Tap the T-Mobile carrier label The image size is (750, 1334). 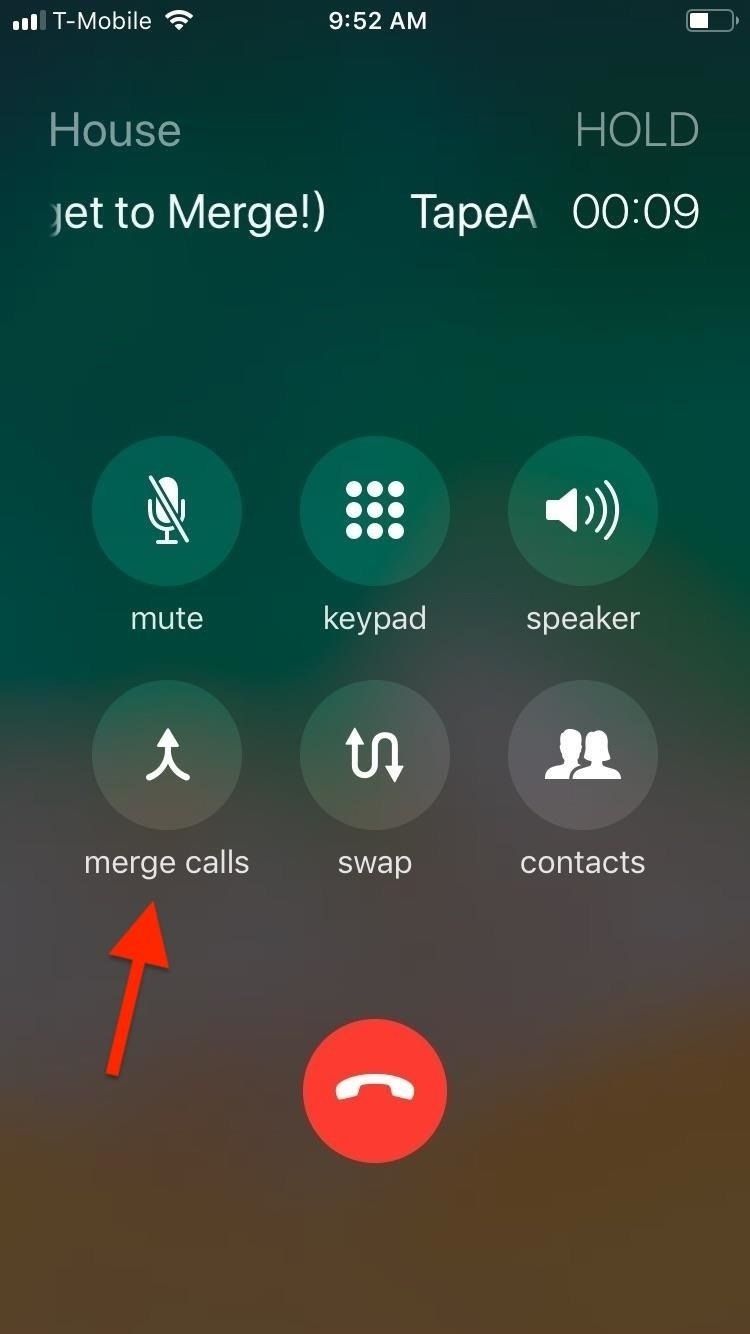(x=100, y=20)
